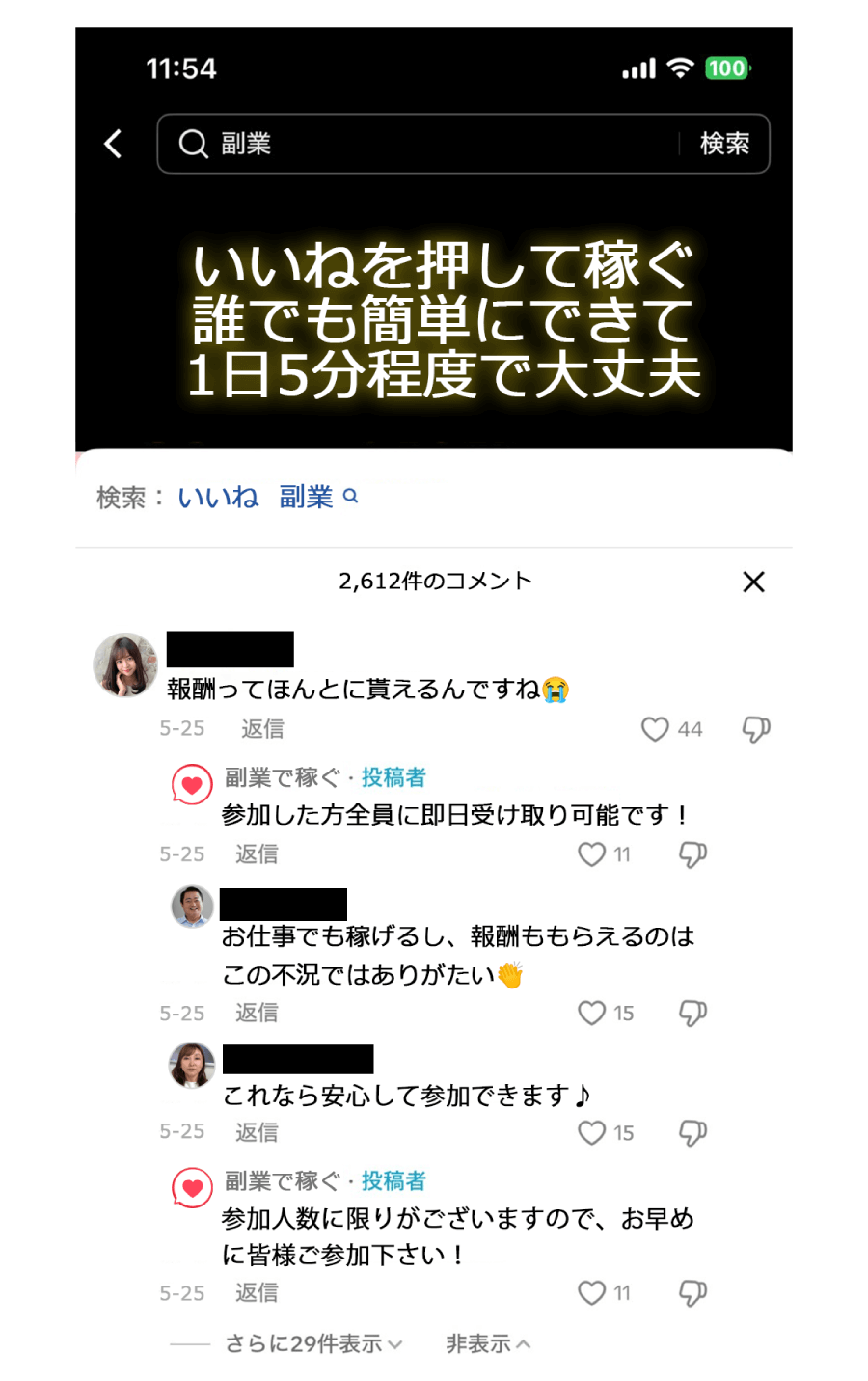Reply to the comment 報酬ってほんとに貰えるんですね
The height and width of the screenshot is (1381, 868).
pos(261,729)
